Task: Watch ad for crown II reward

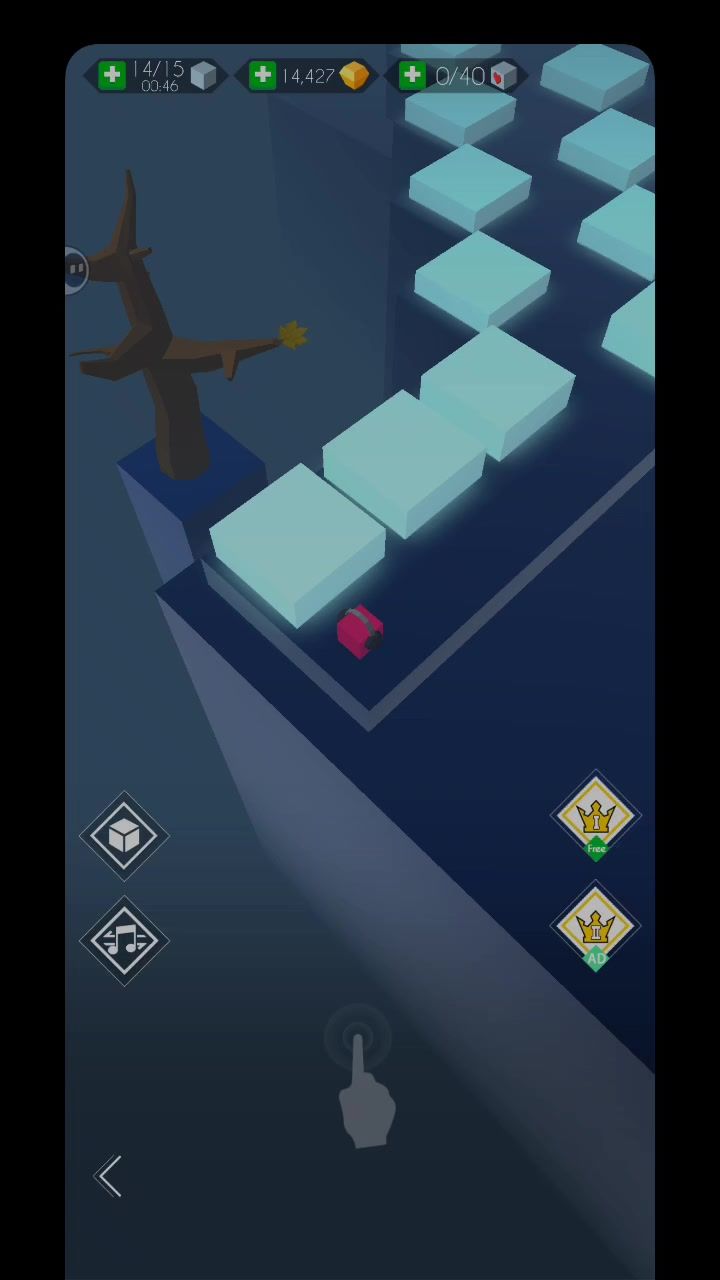Action: 596,926
